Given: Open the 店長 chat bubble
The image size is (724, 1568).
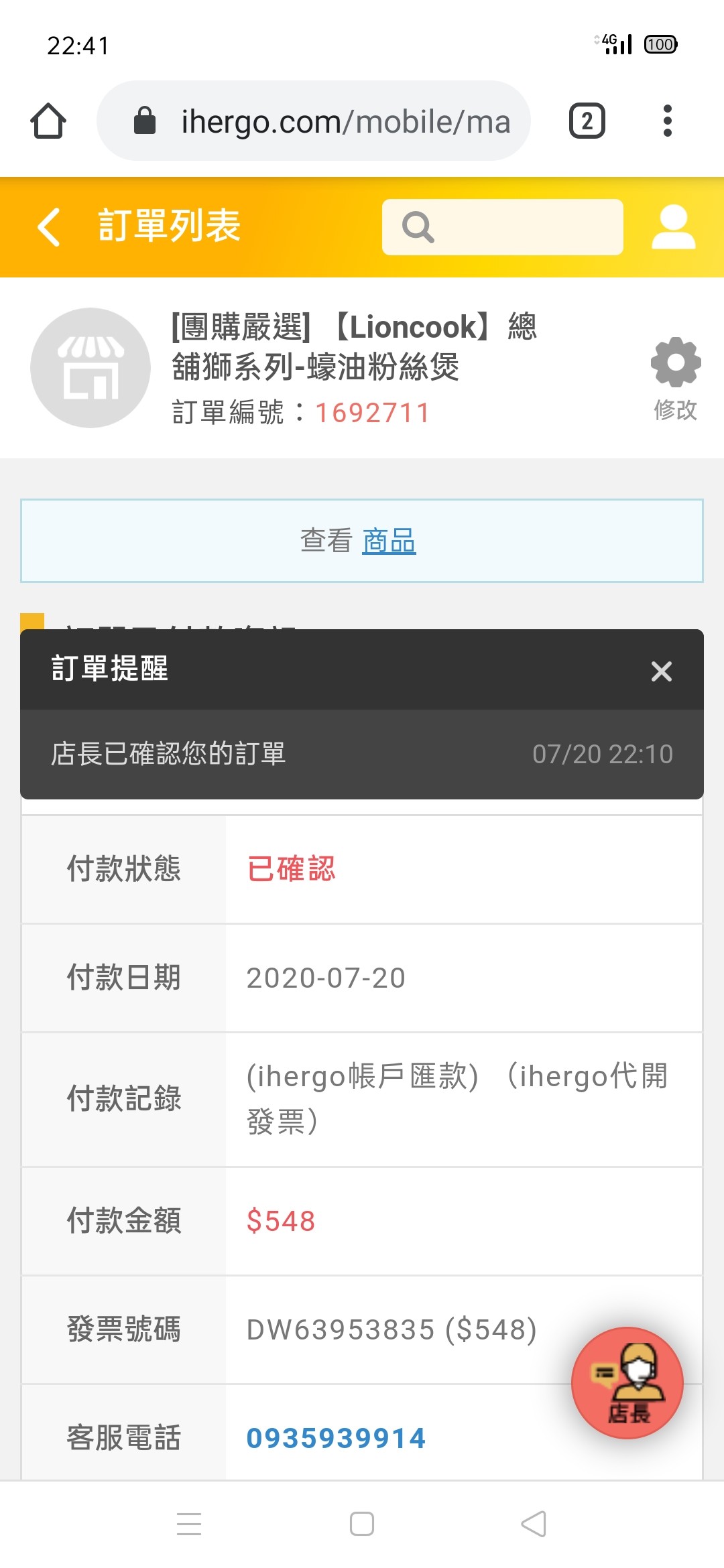Looking at the screenshot, I should point(627,1383).
